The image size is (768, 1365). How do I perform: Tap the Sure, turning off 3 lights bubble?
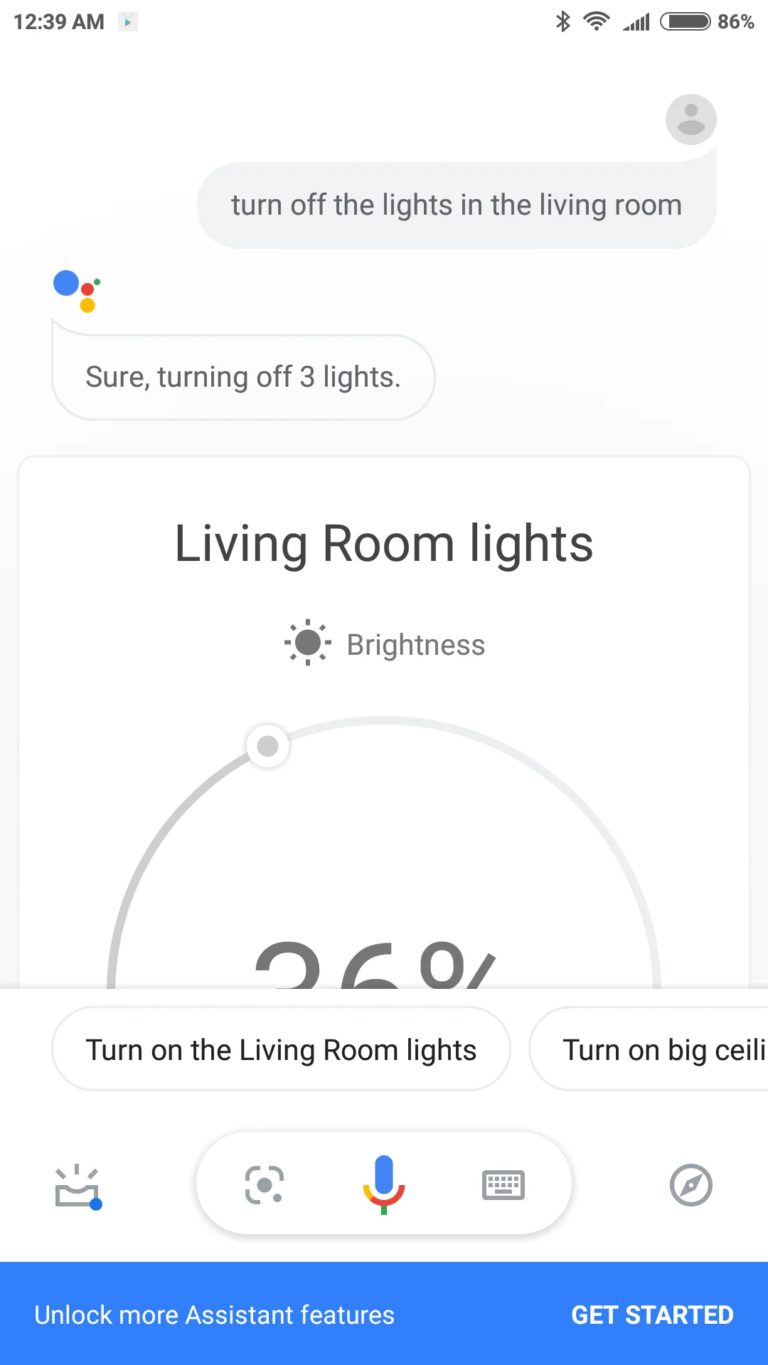tap(242, 377)
